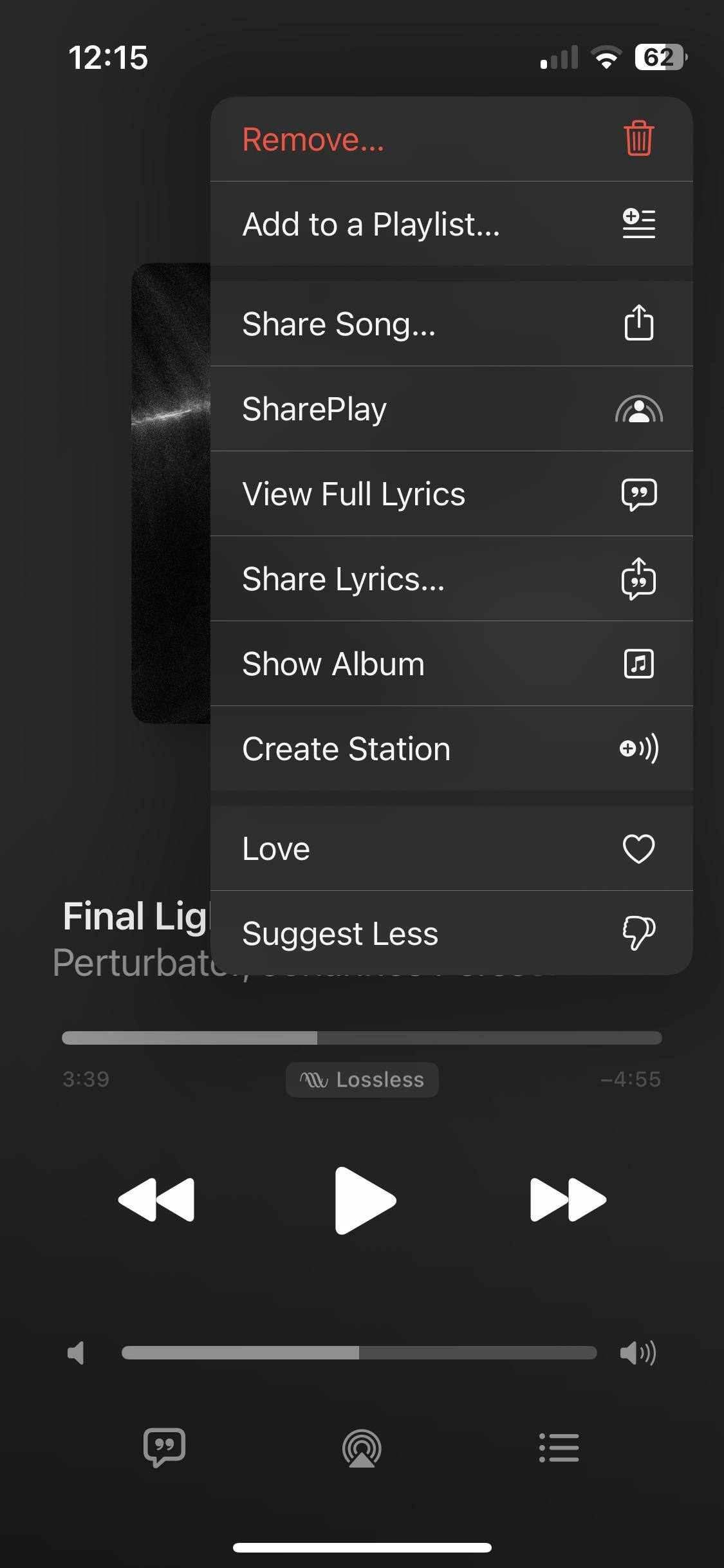Select Share Lyrics option

click(x=450, y=579)
